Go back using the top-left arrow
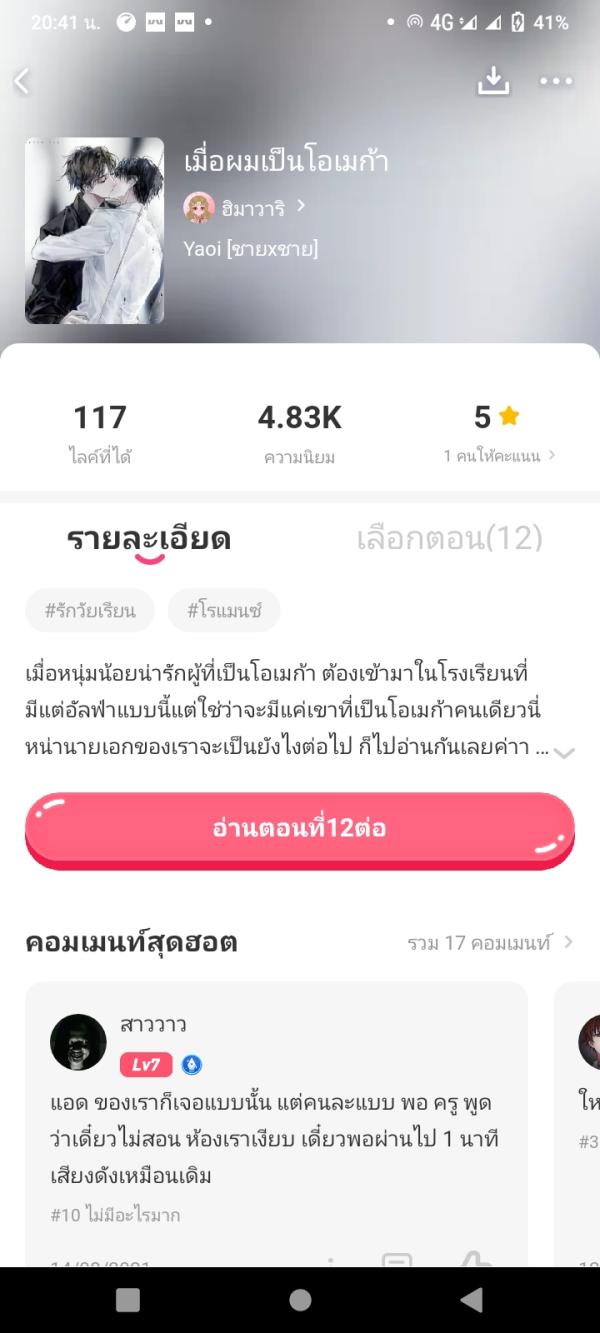Screen dimensions: 600x1333 22,81
